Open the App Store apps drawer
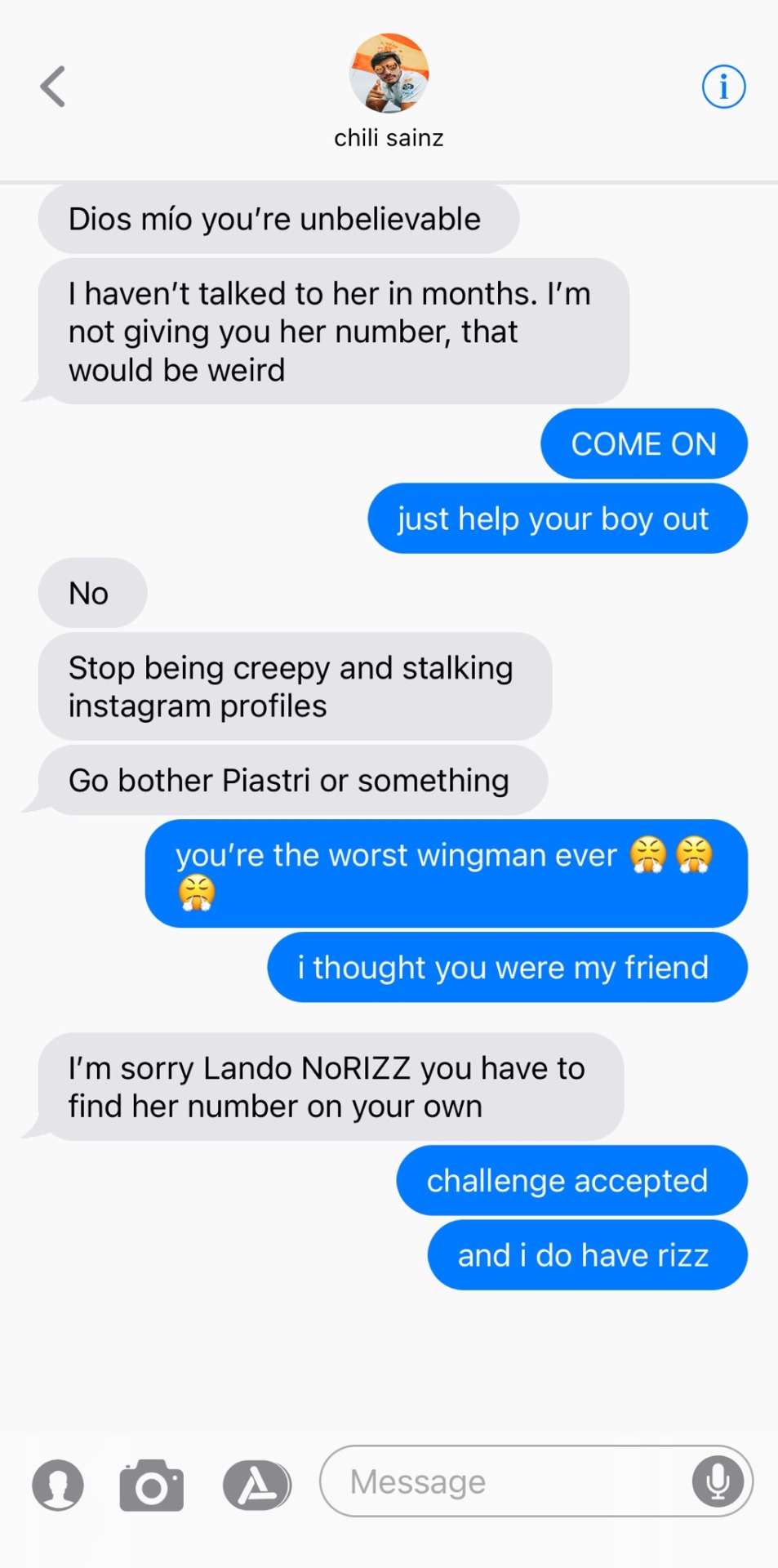The height and width of the screenshot is (1568, 778). 257,1485
